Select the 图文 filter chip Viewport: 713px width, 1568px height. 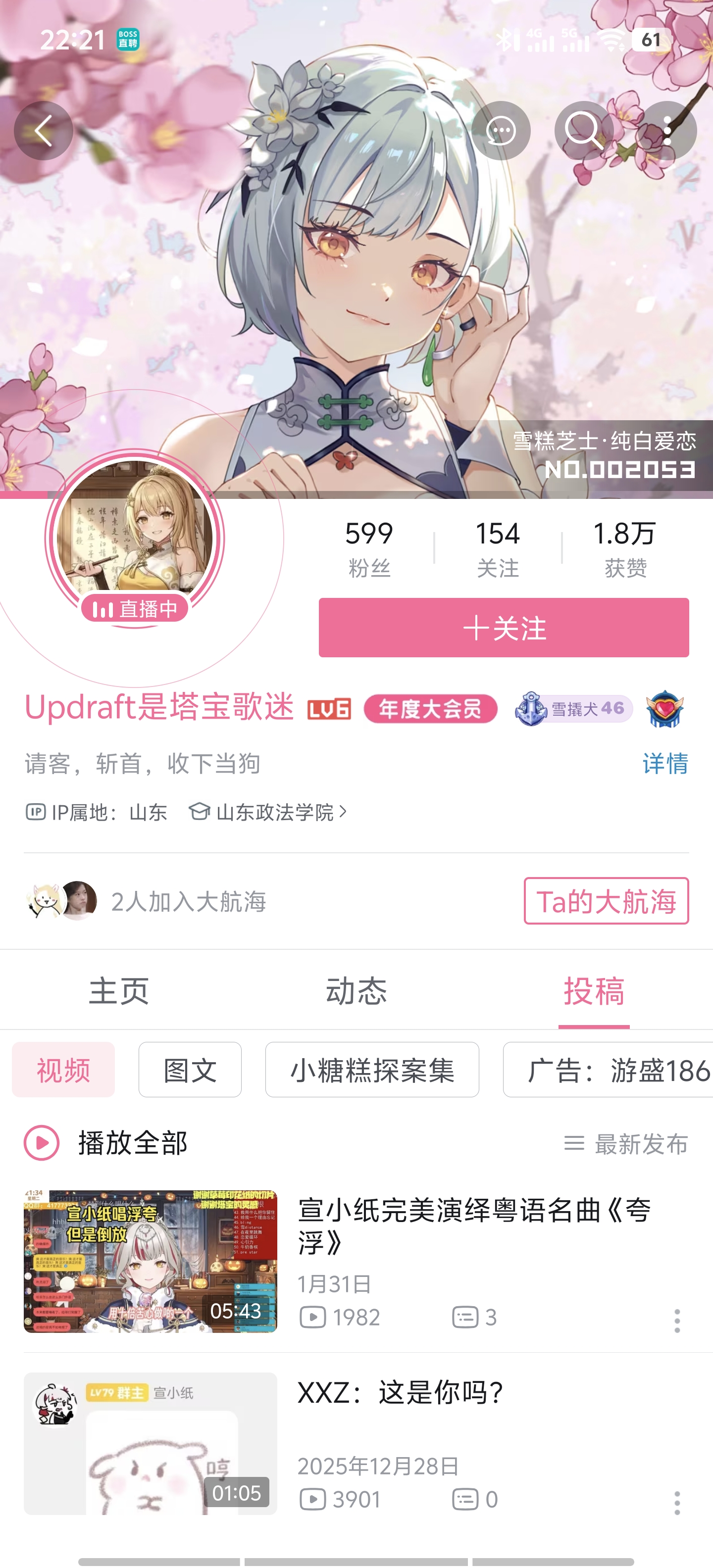coord(190,1070)
